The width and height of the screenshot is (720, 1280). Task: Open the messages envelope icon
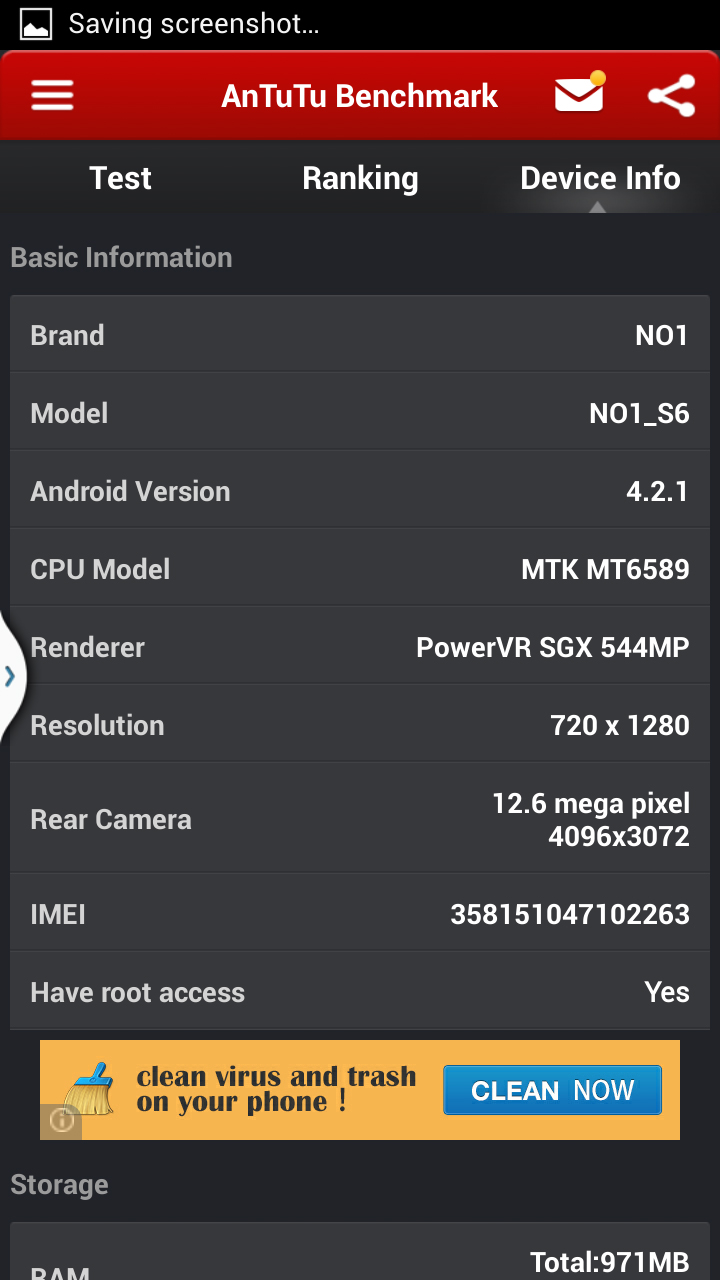579,95
